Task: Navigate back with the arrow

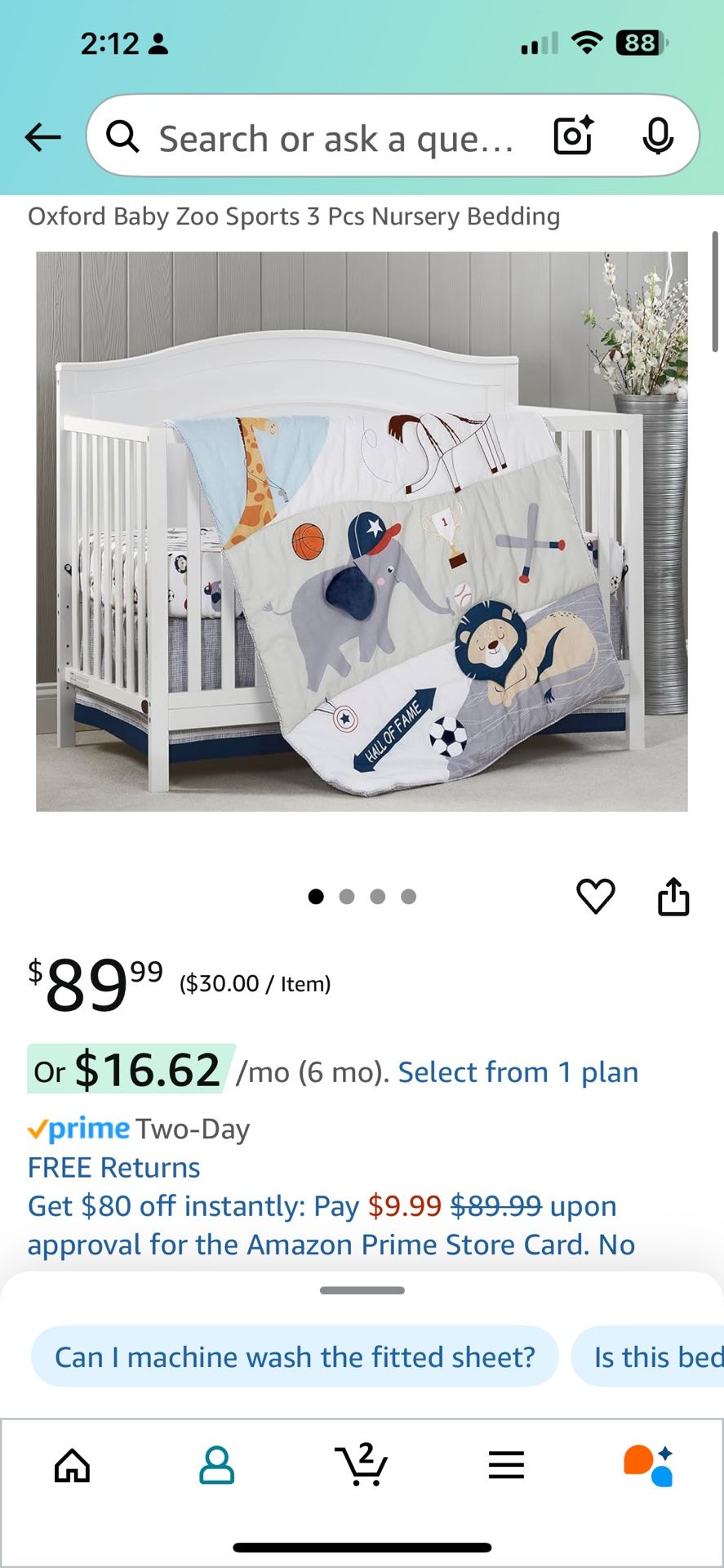Action: [42, 136]
